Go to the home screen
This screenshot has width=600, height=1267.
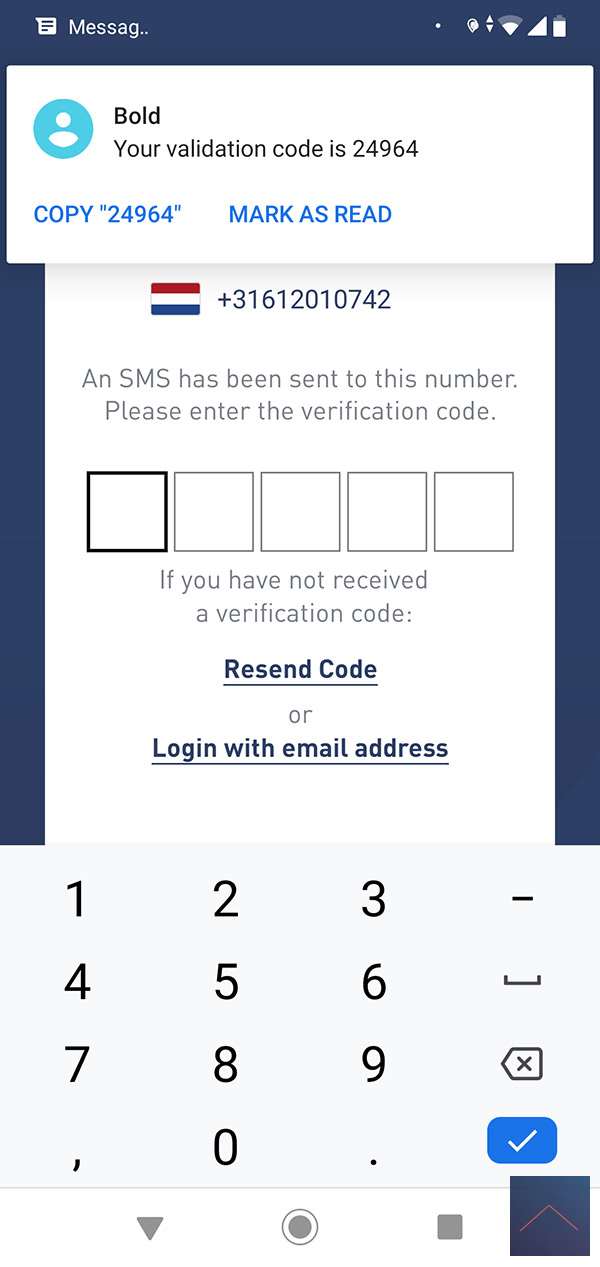300,1226
